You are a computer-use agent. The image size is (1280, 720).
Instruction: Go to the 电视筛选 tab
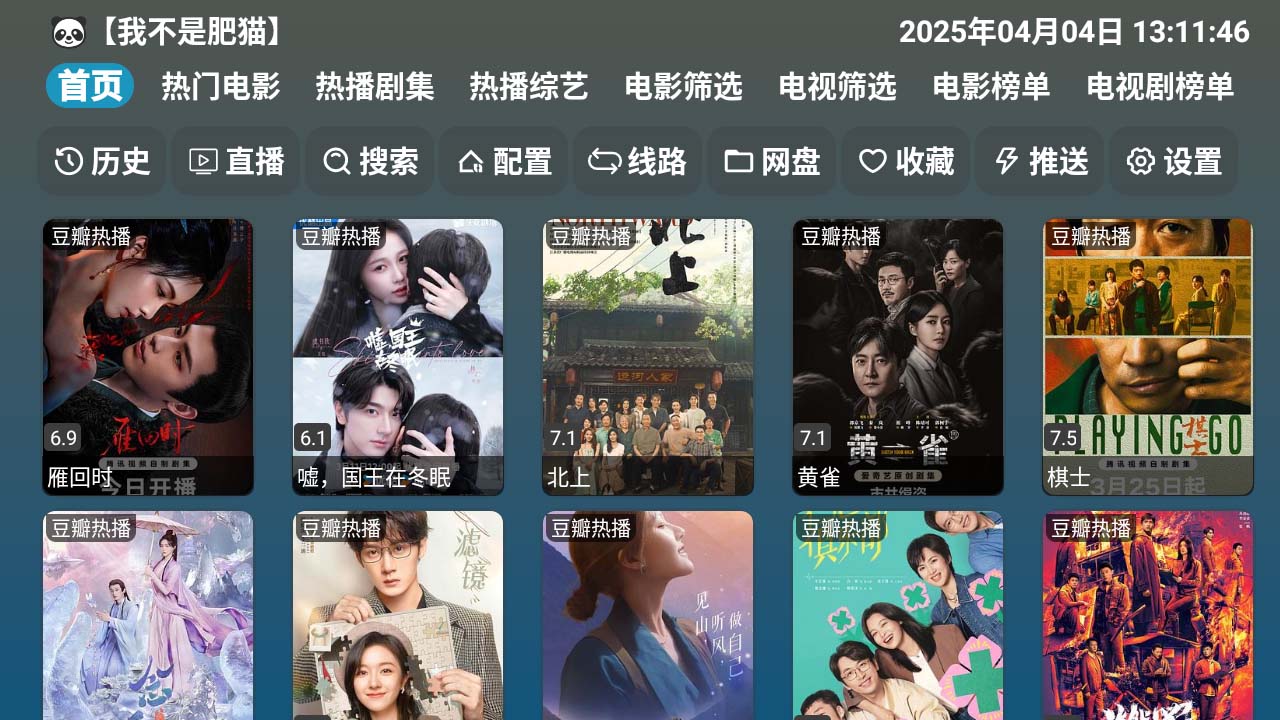837,87
